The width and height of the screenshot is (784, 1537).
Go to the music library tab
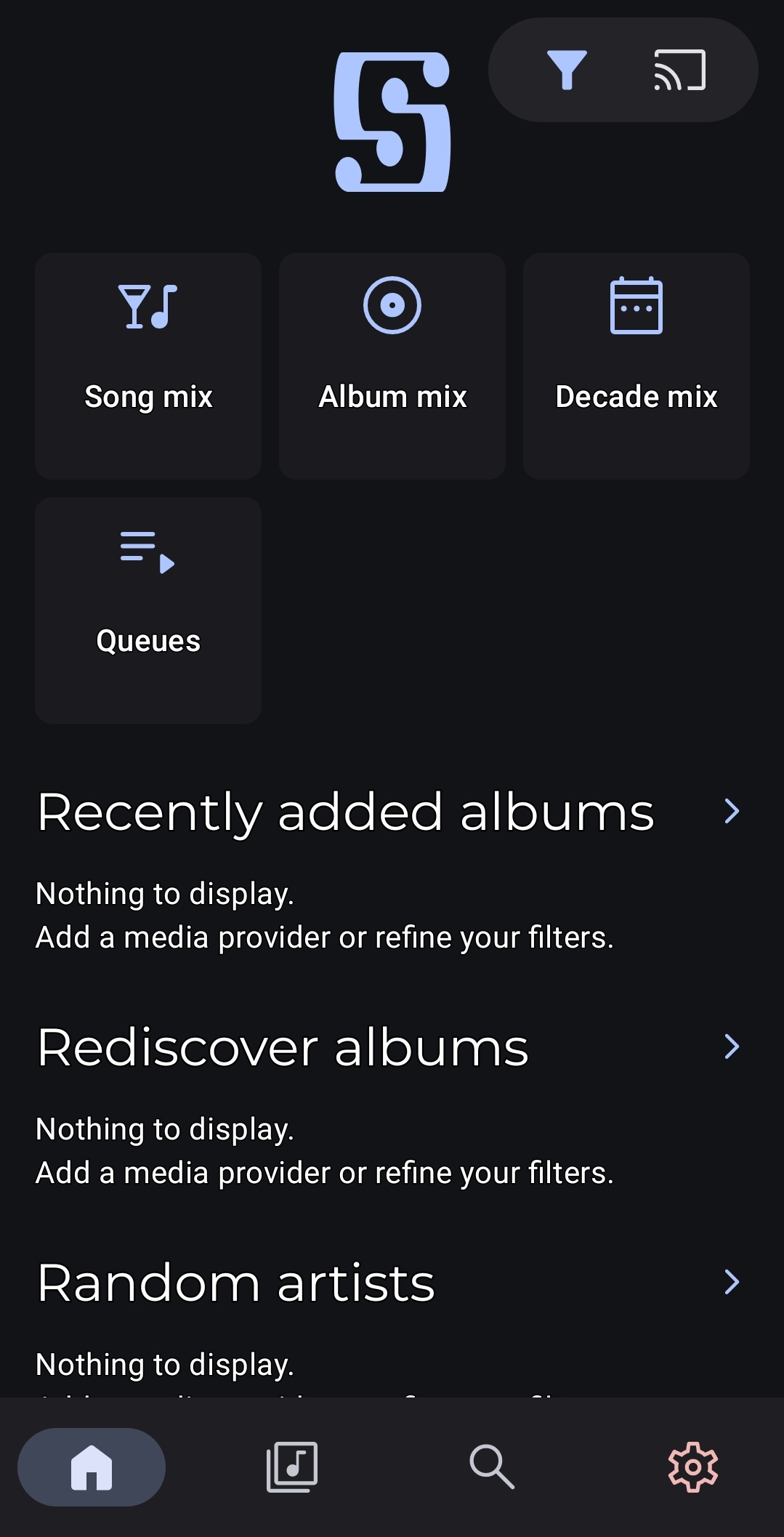click(x=292, y=1467)
